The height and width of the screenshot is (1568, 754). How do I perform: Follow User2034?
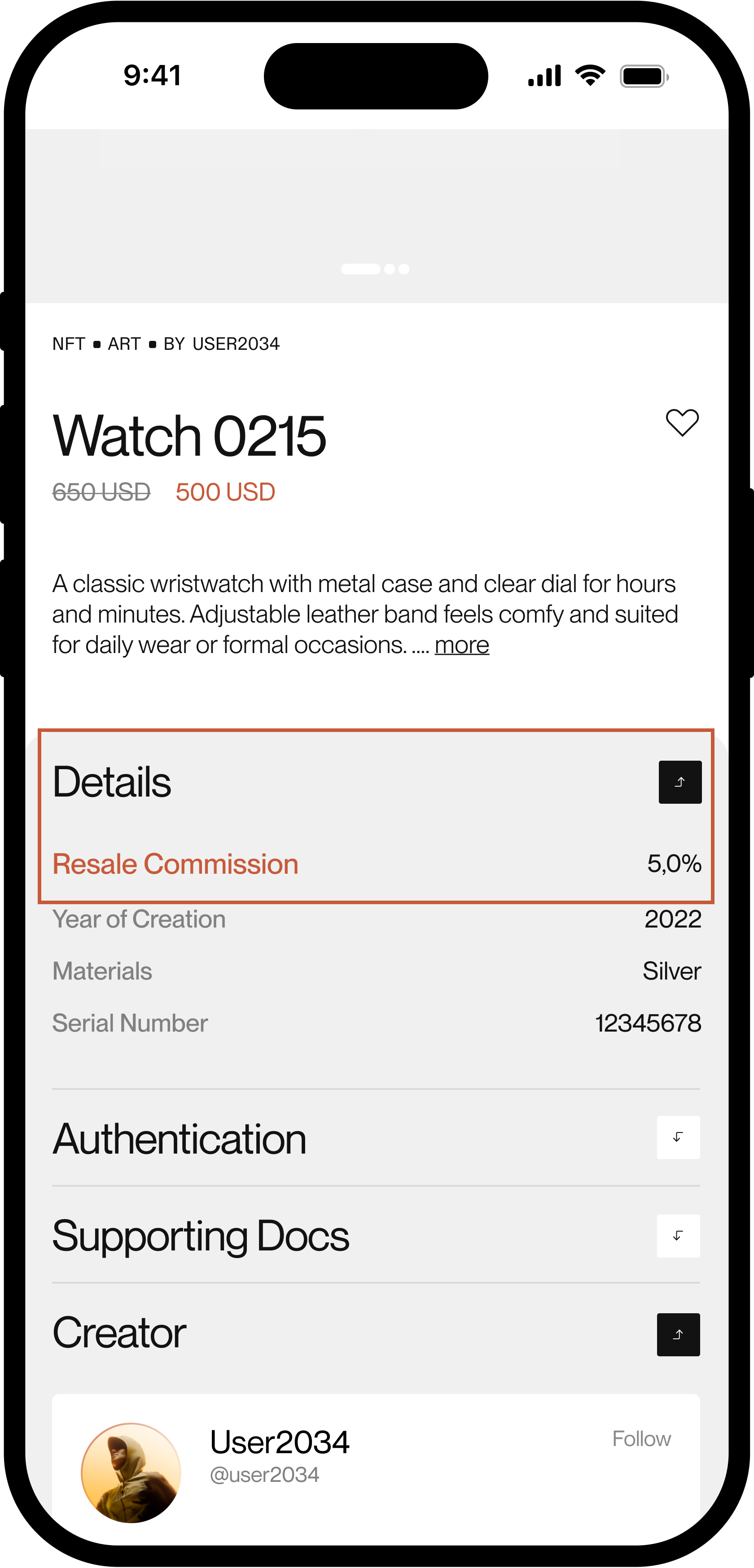point(641,1439)
